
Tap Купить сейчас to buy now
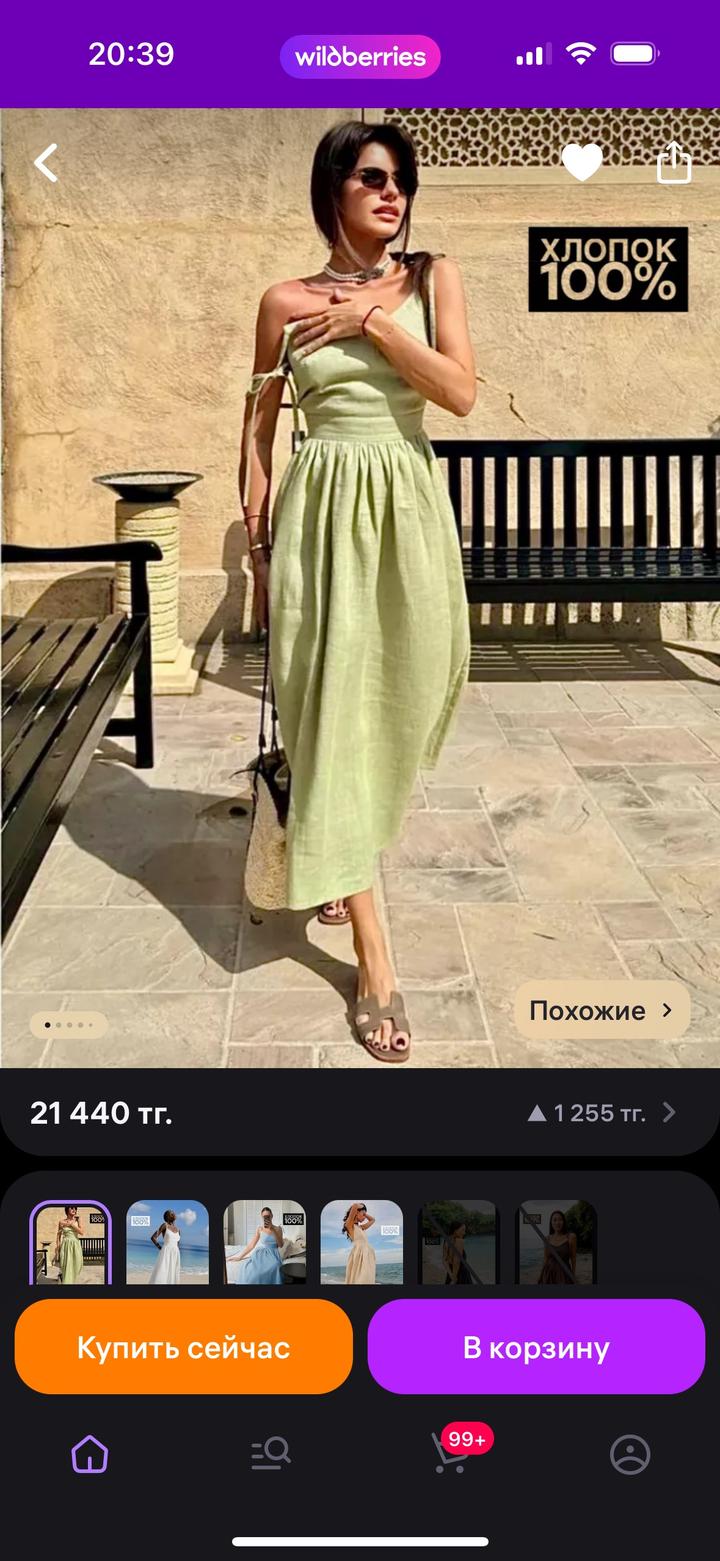pyautogui.click(x=184, y=1347)
